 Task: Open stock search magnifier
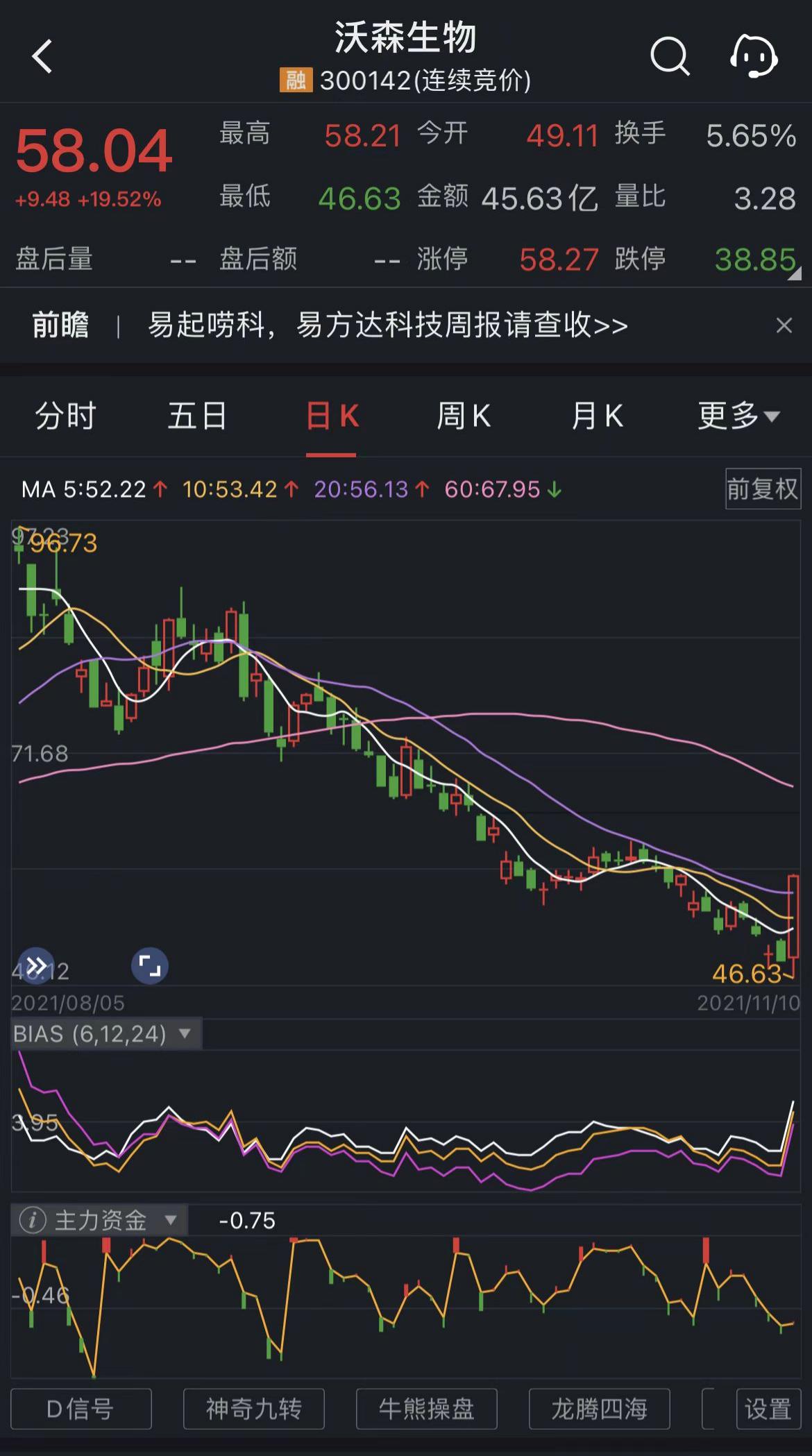point(670,56)
